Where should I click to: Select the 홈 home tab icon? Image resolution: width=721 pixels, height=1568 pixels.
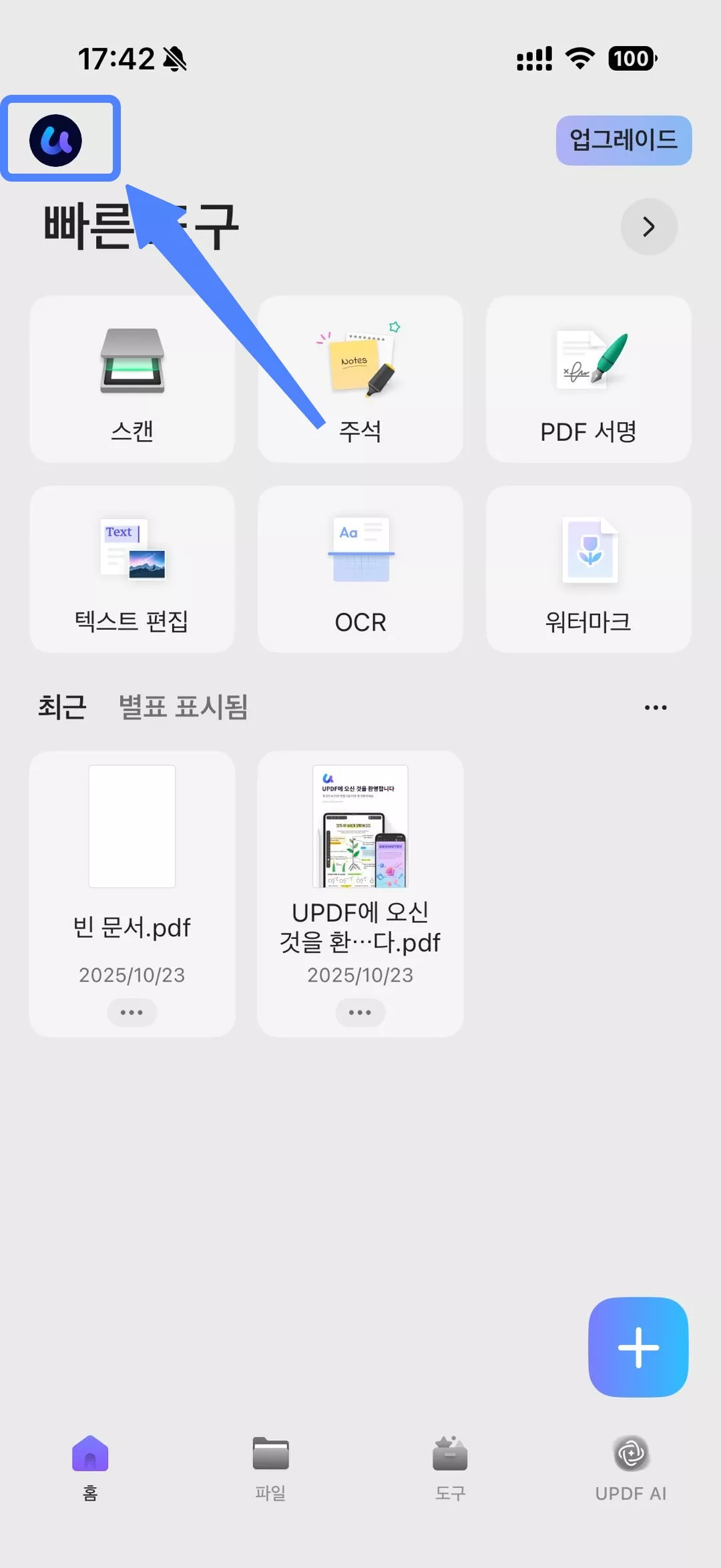(x=88, y=1466)
